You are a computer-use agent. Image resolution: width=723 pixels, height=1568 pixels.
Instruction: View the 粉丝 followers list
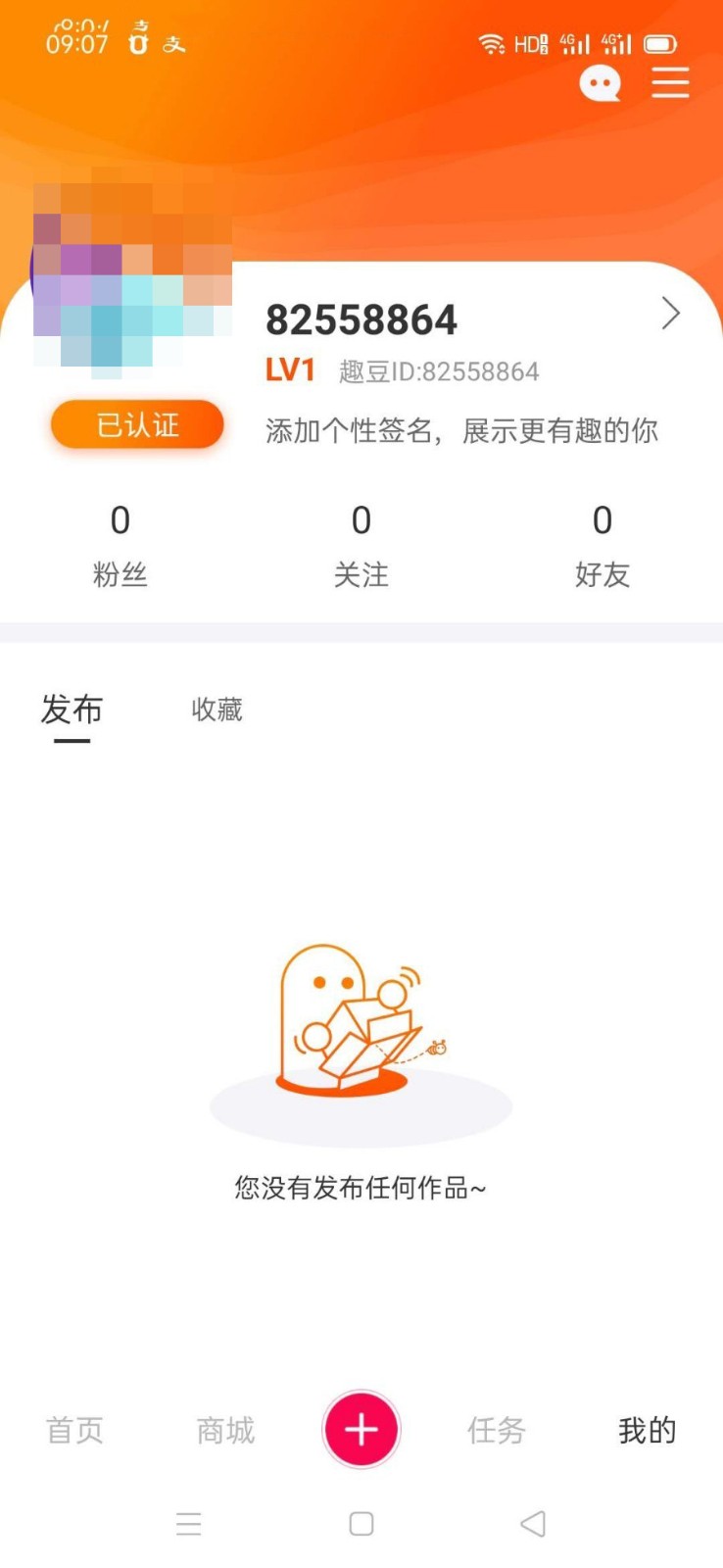pos(120,544)
